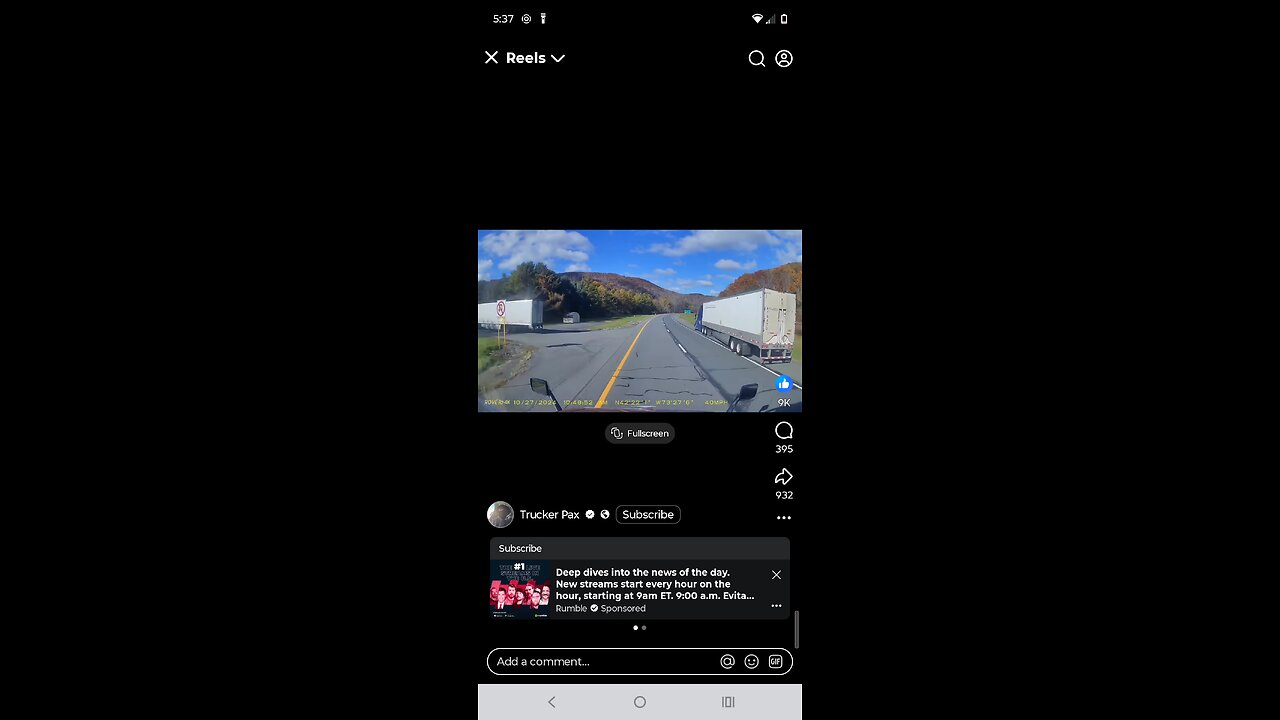Screen dimensions: 1280x720
Task: Open the GIF picker in comment box
Action: click(x=775, y=661)
